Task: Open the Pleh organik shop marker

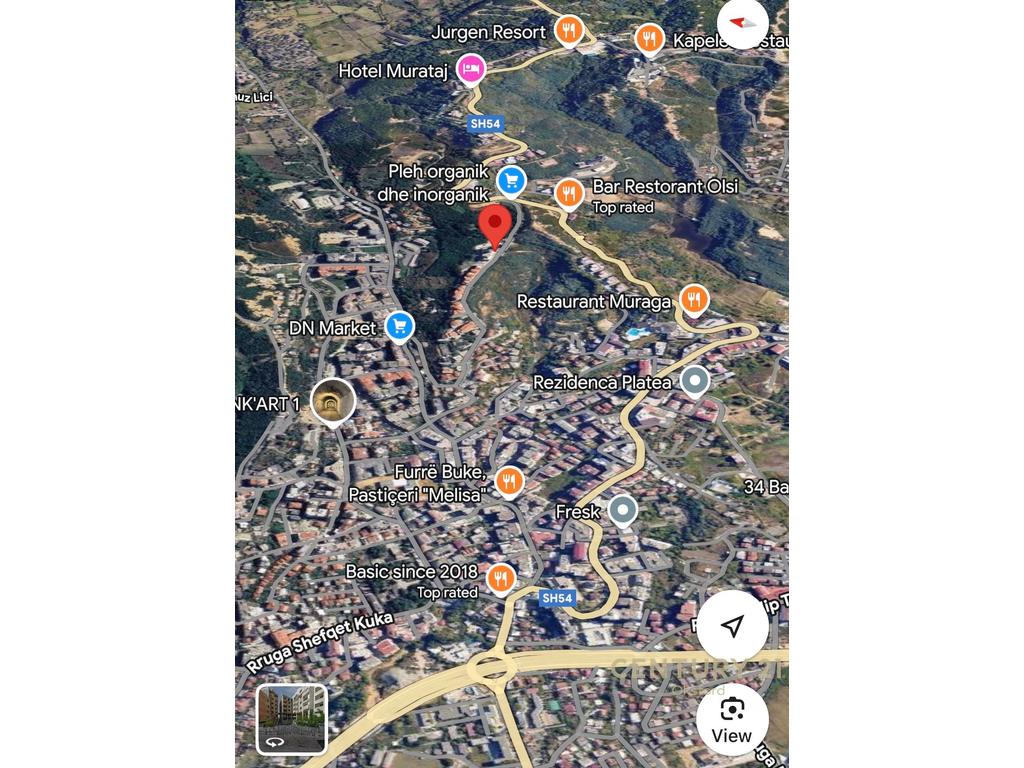Action: [x=512, y=181]
